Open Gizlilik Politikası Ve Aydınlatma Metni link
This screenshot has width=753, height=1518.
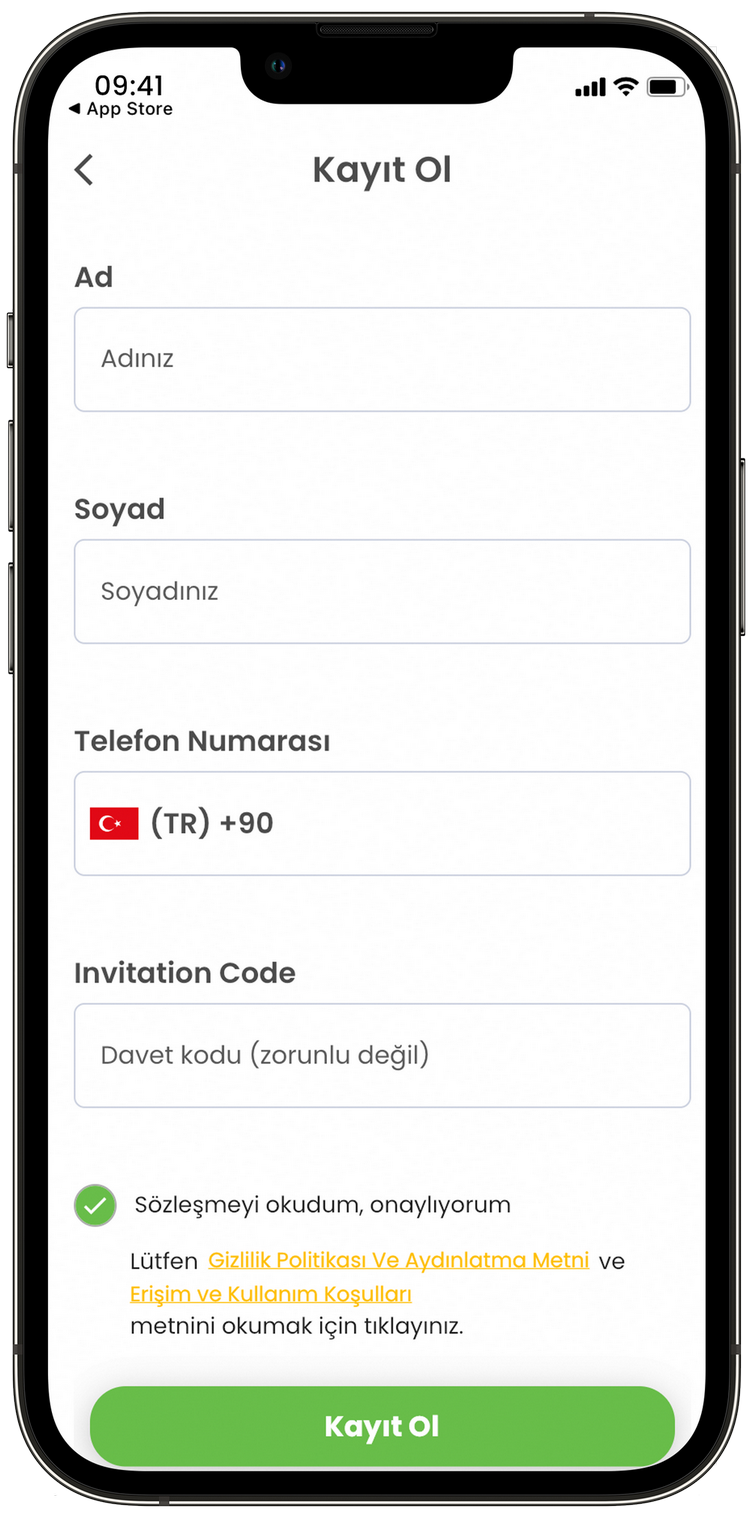pos(398,1260)
